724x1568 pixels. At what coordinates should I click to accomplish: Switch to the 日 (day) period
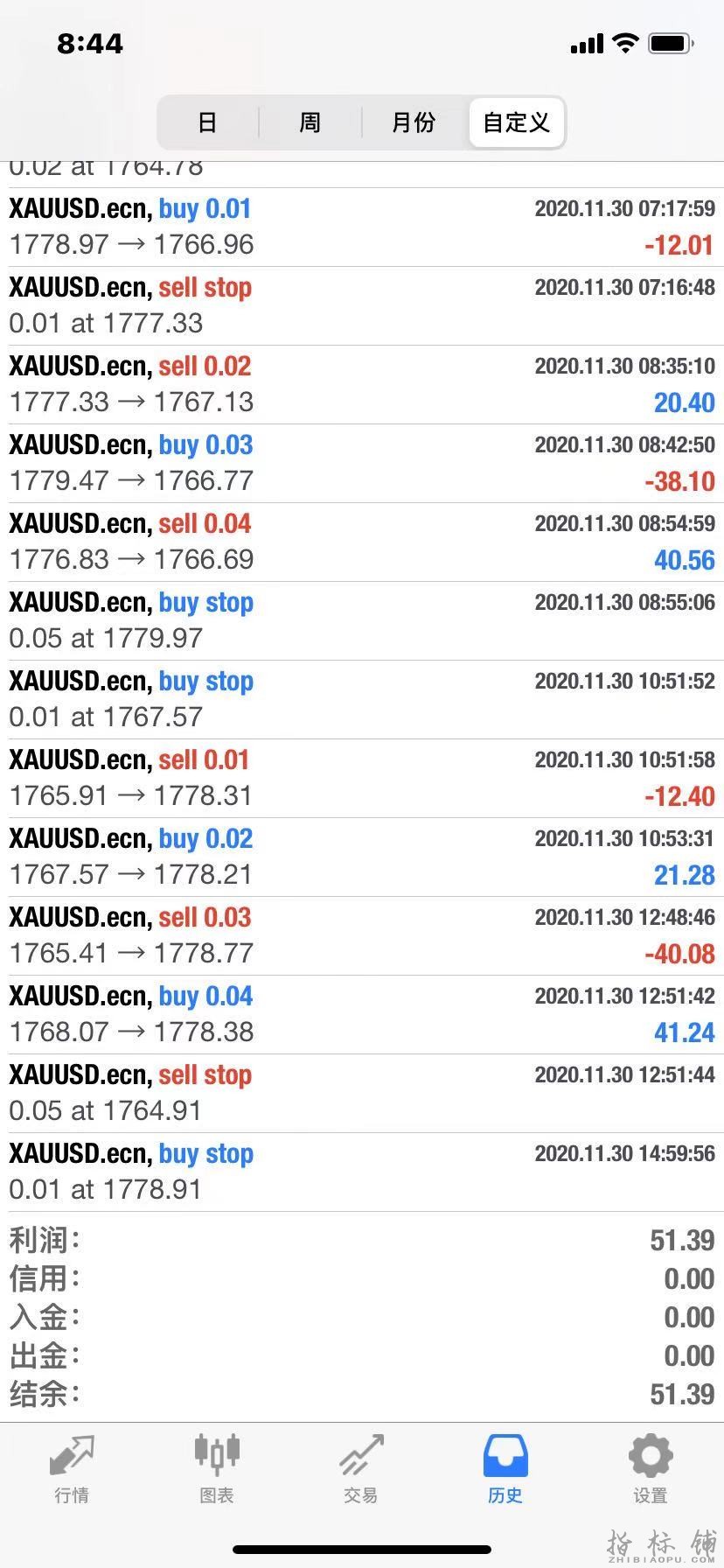click(207, 122)
